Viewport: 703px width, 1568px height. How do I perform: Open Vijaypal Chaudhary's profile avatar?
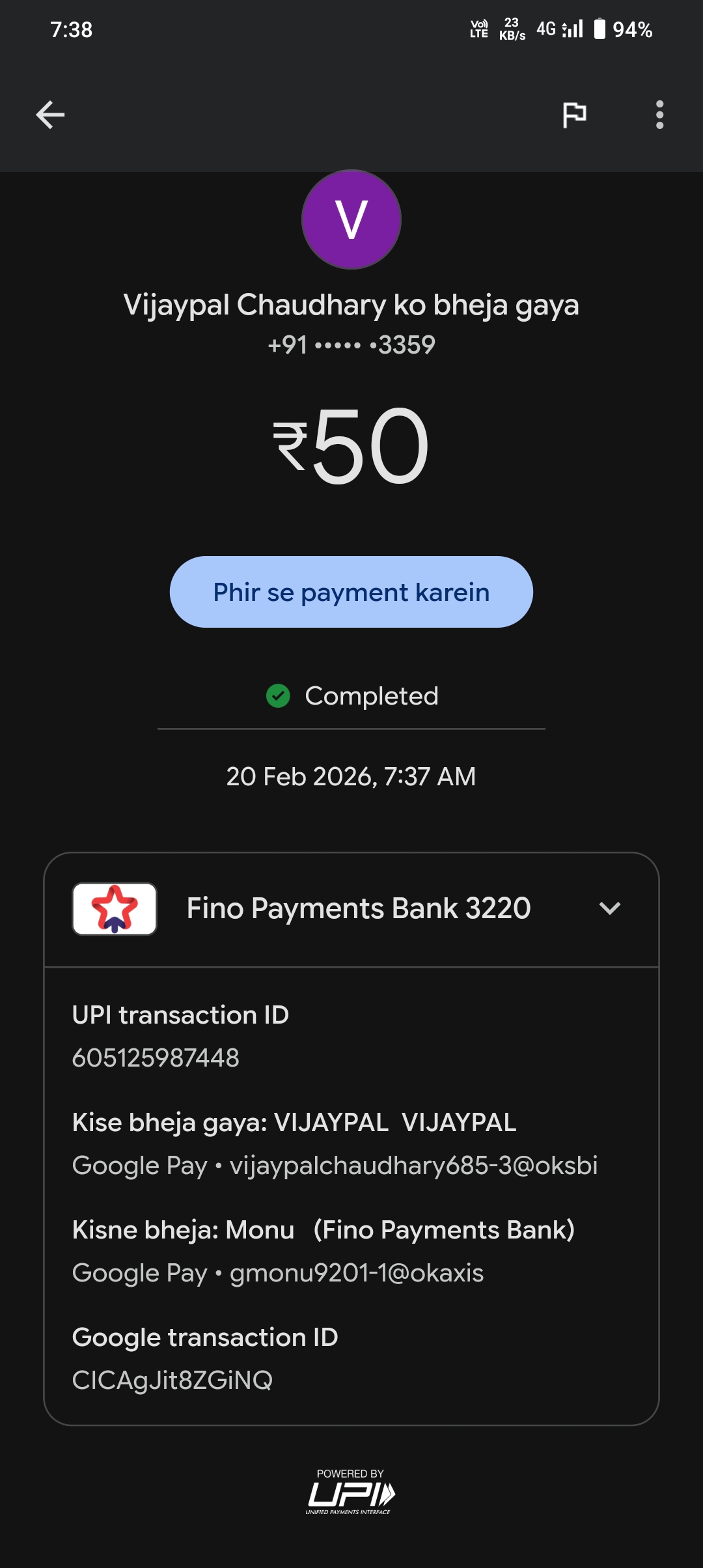[x=351, y=219]
